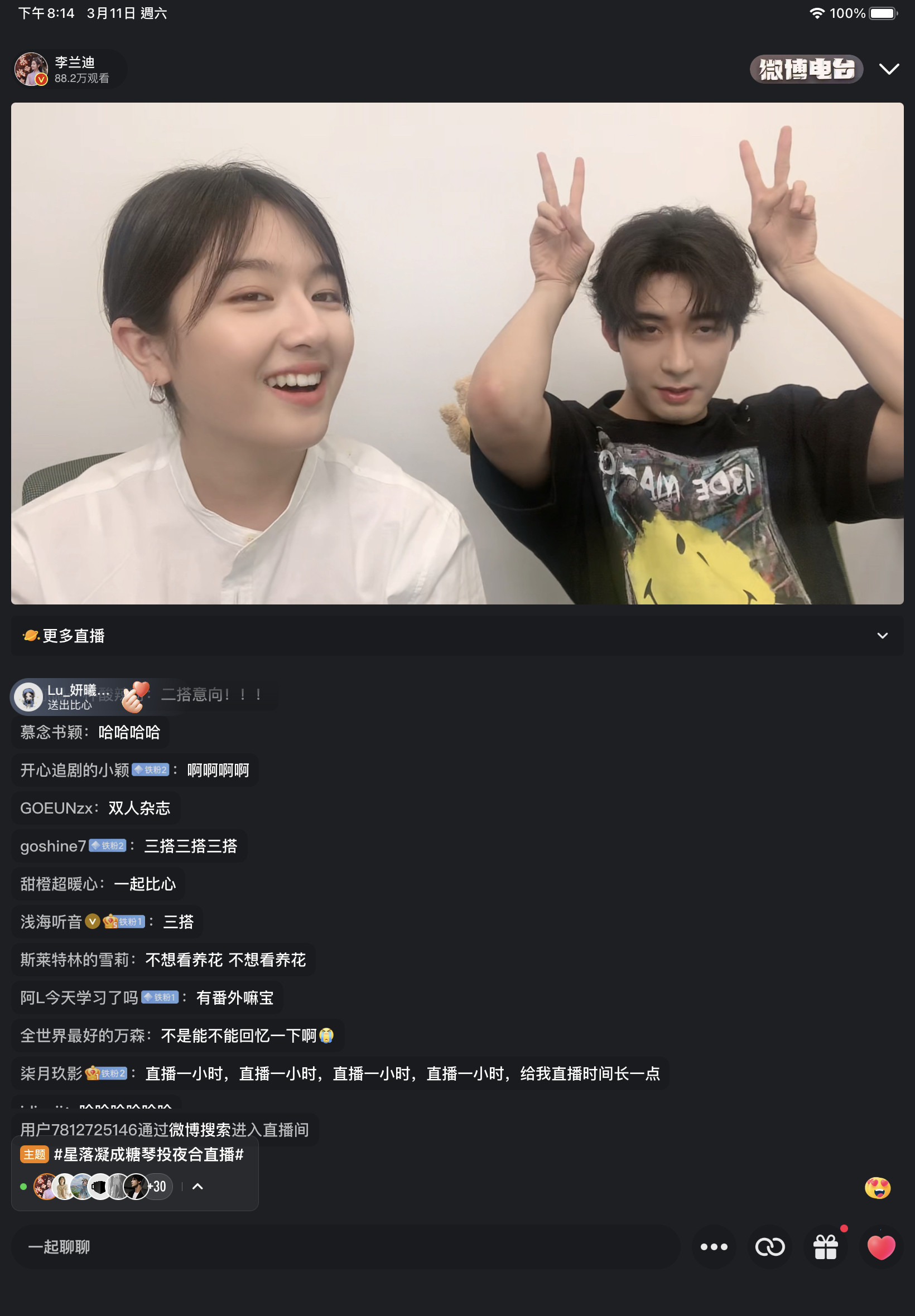The width and height of the screenshot is (915, 1316).
Task: Open the 一起聊聊 chat input
Action: pos(344,1246)
